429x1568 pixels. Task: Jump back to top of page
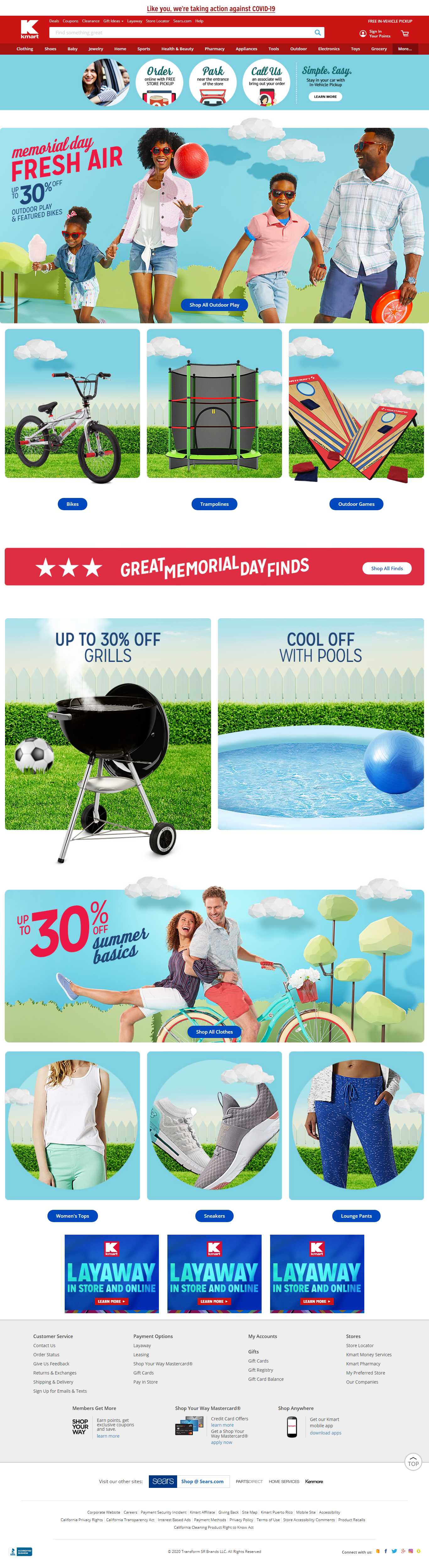coord(413,1462)
